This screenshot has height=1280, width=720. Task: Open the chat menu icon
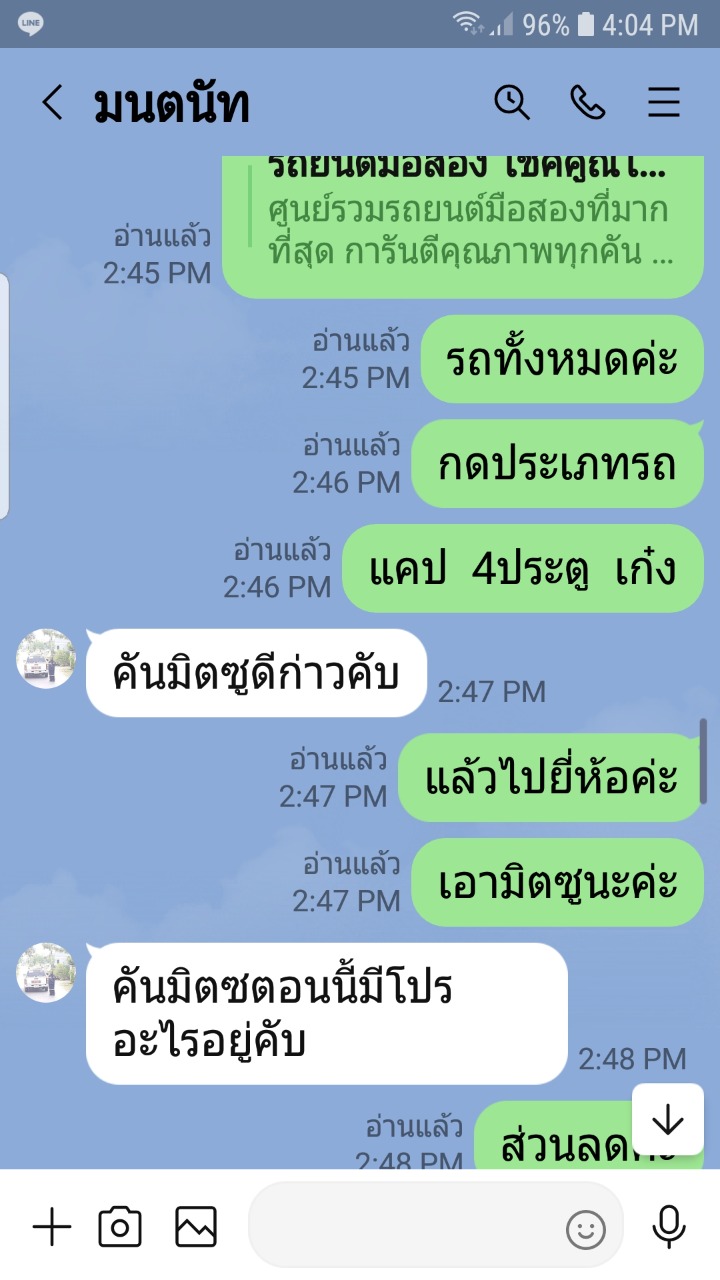point(664,103)
